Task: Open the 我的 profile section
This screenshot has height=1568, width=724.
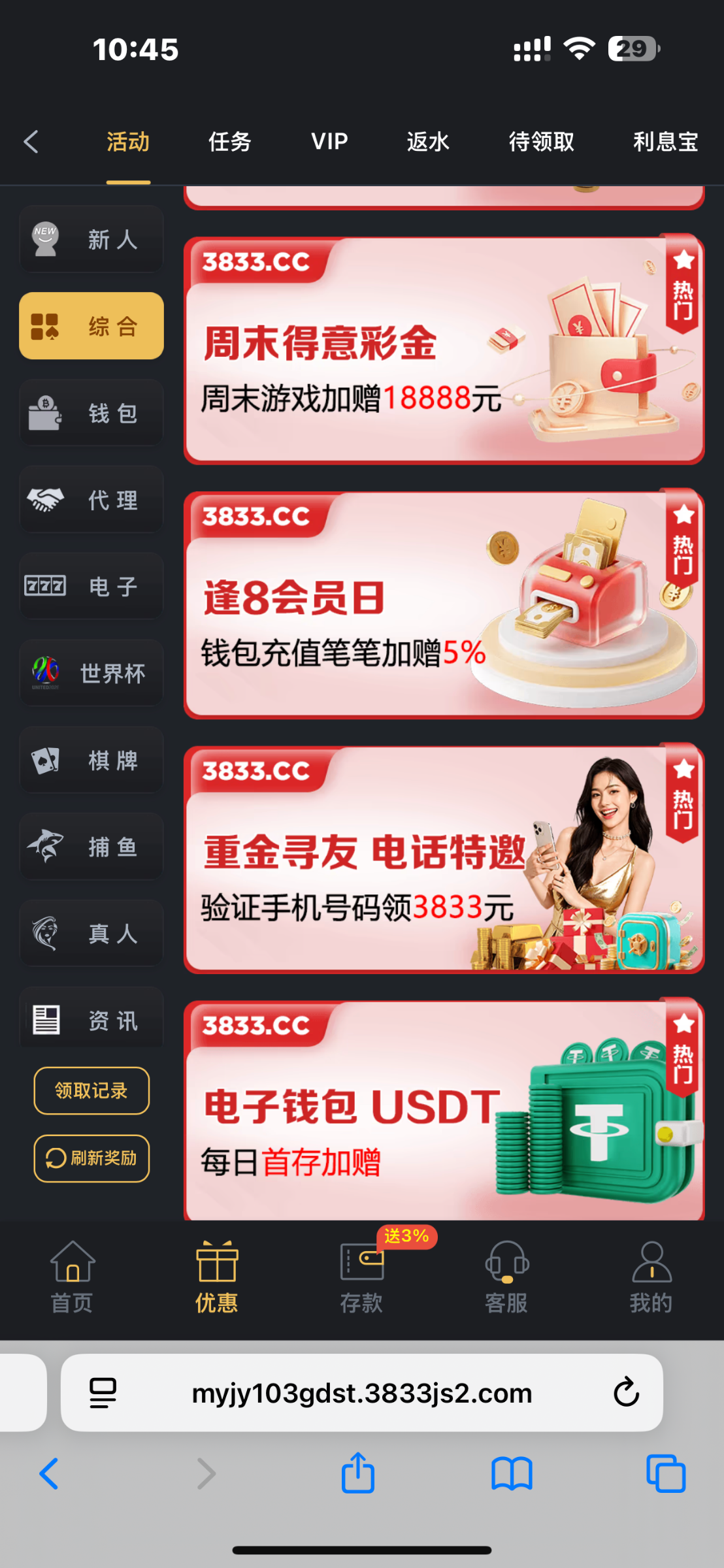Action: point(651,1277)
